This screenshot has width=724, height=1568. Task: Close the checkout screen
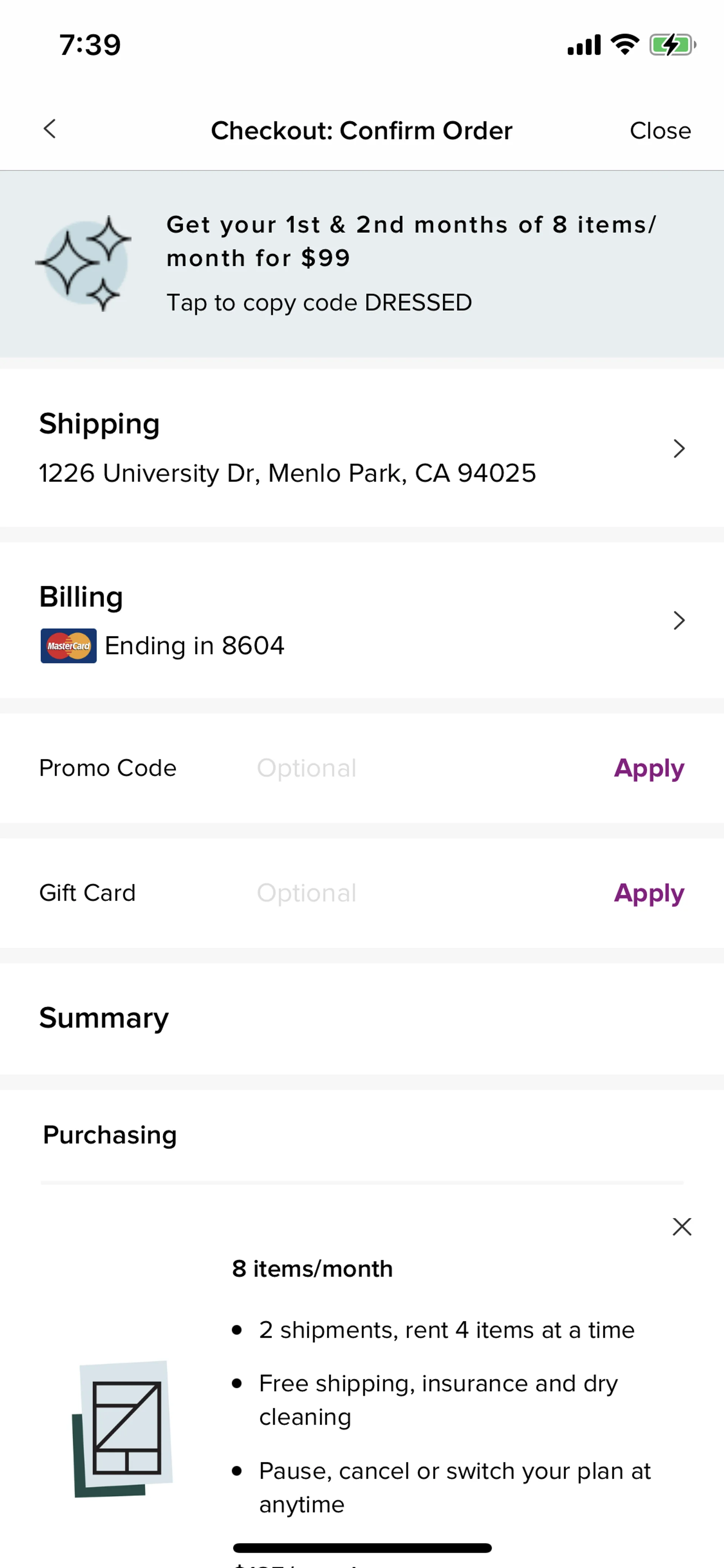click(x=660, y=131)
